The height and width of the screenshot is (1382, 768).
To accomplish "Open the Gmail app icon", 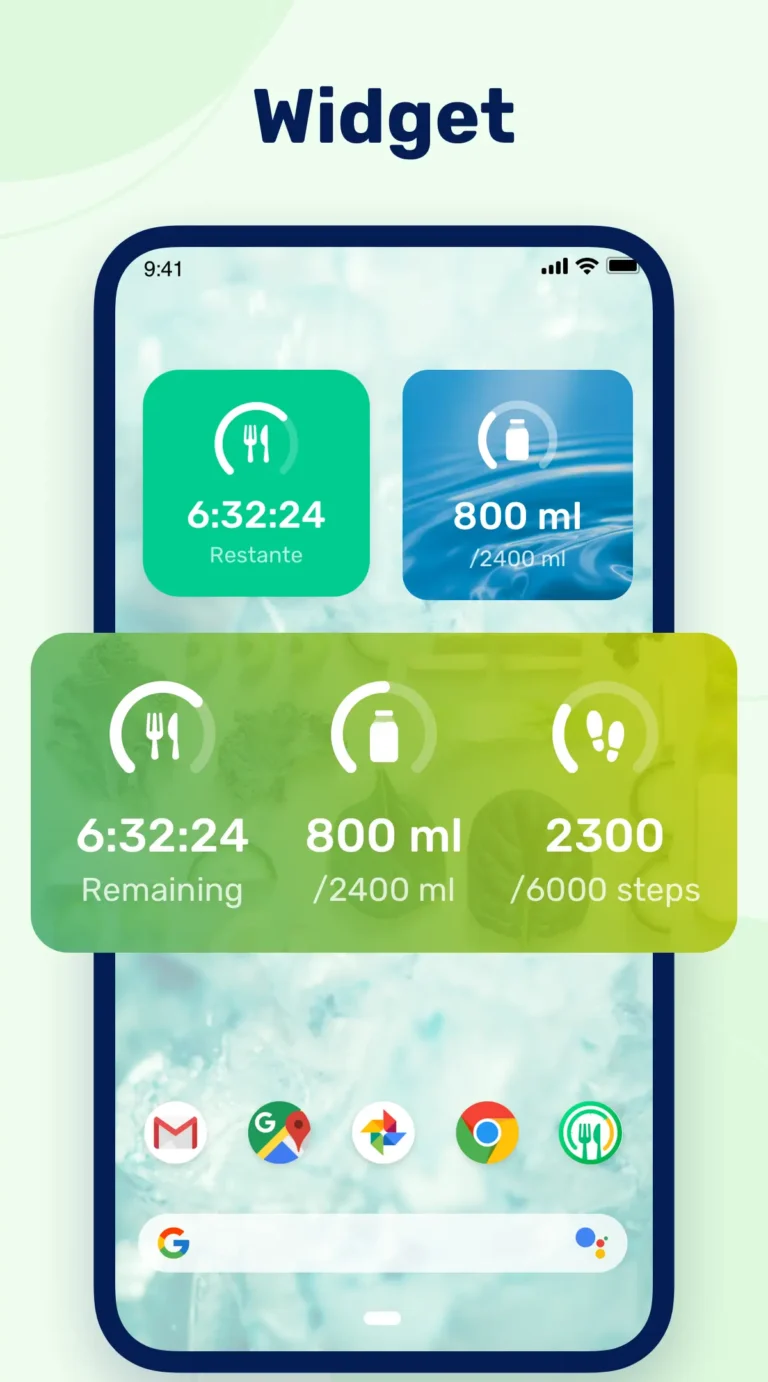I will click(176, 1131).
